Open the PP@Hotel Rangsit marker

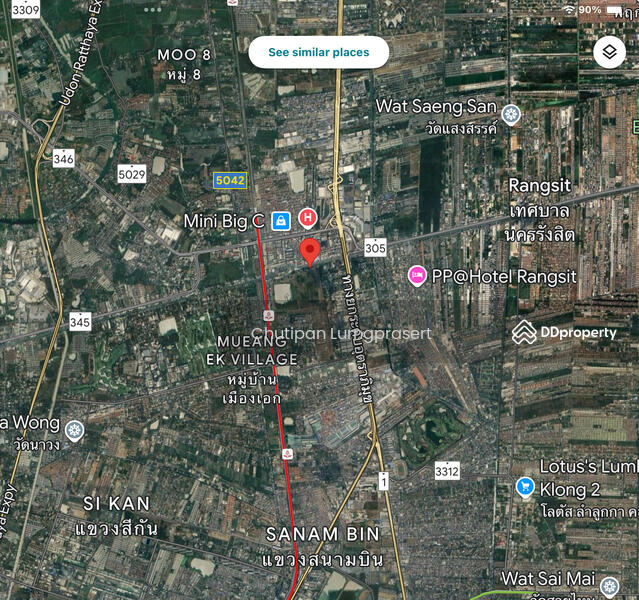coord(417,276)
